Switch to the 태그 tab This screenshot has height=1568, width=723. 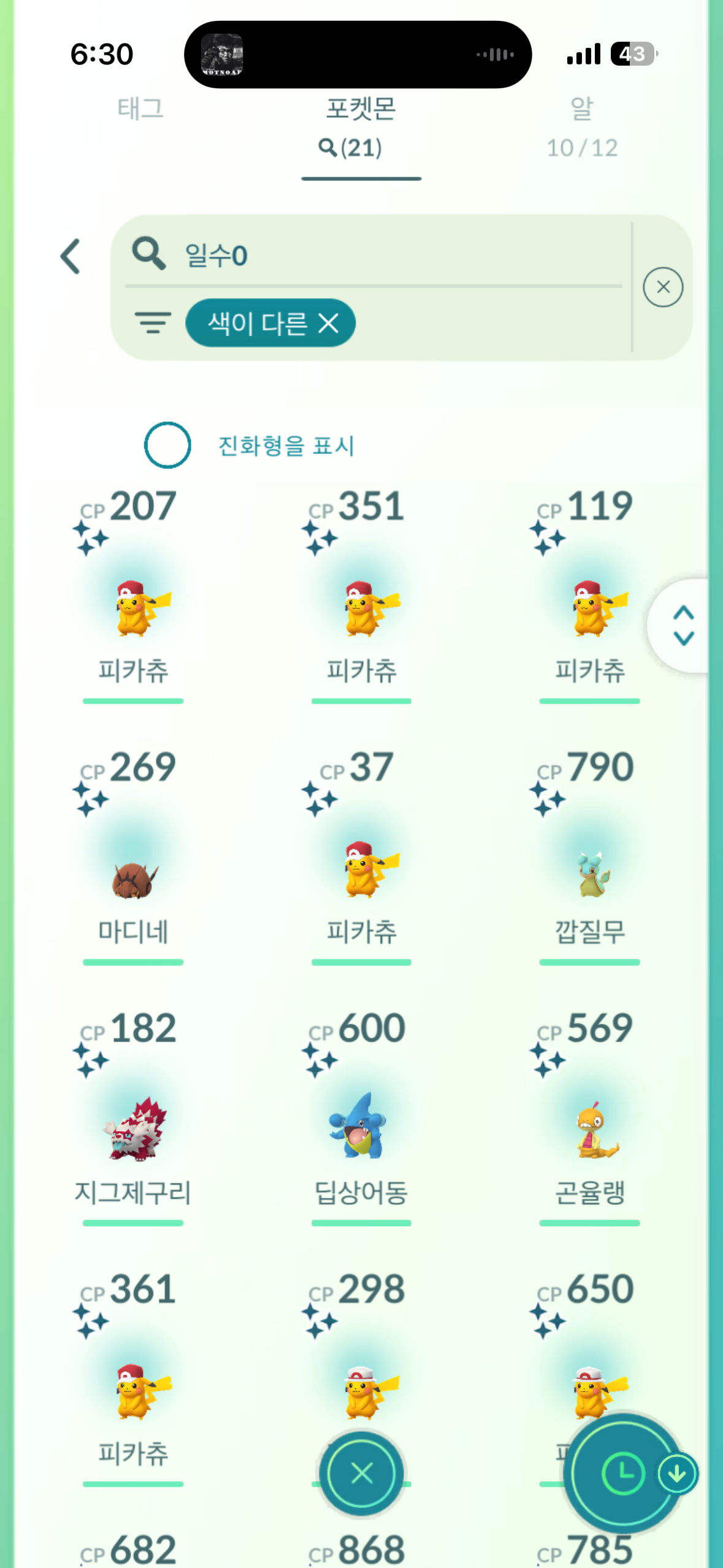click(x=140, y=109)
